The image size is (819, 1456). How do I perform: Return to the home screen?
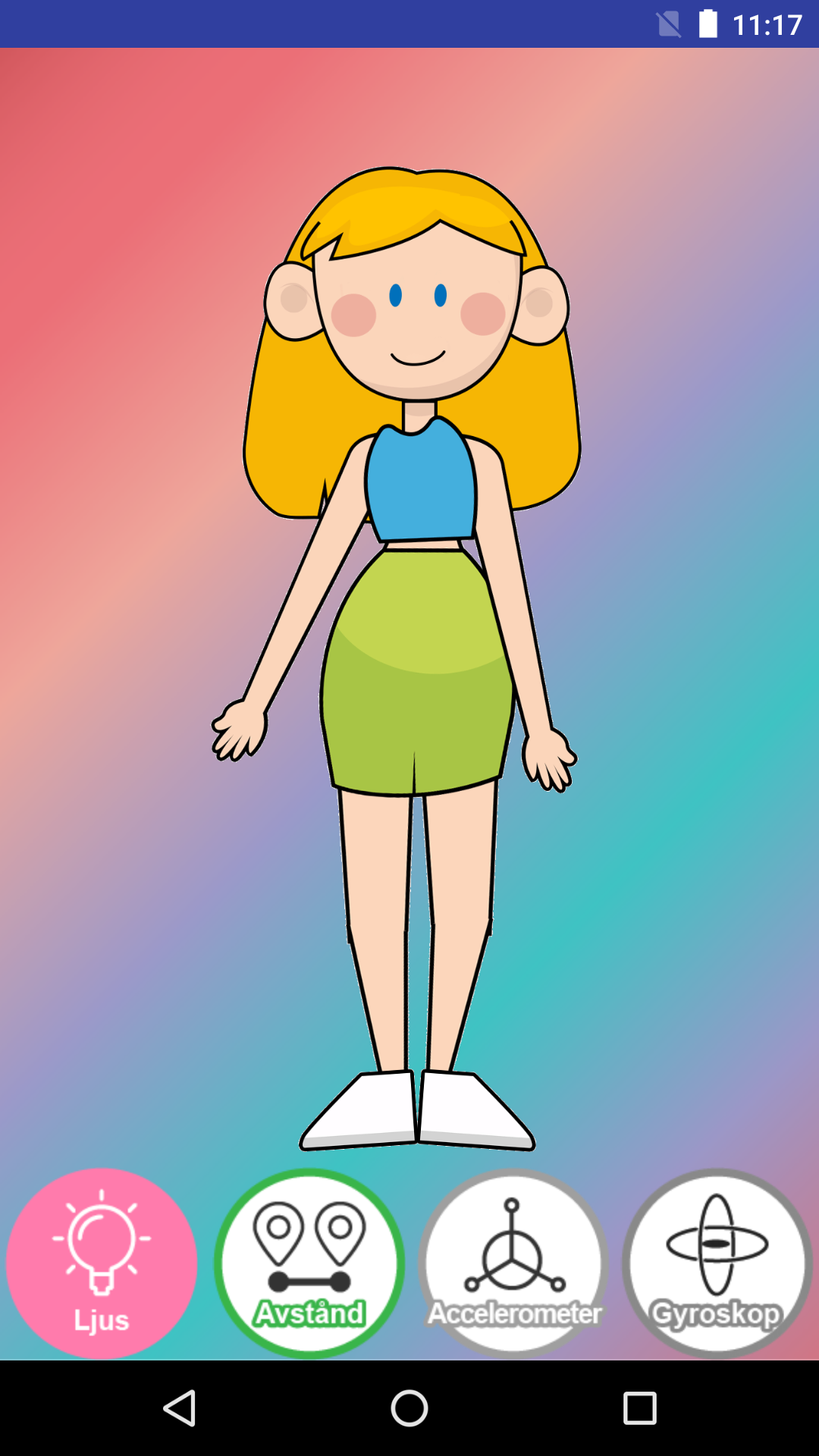coord(409,1408)
